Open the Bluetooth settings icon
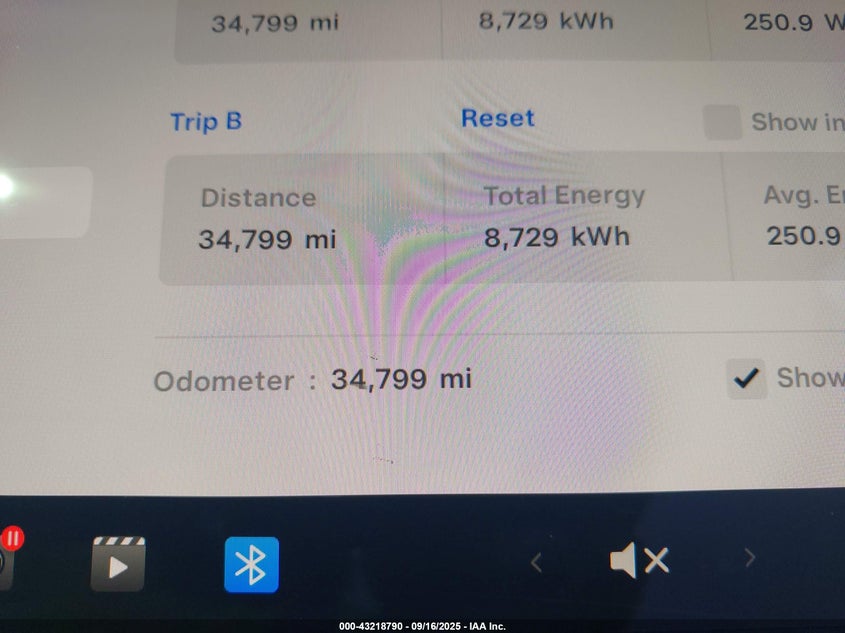The width and height of the screenshot is (845, 633). coord(251,565)
